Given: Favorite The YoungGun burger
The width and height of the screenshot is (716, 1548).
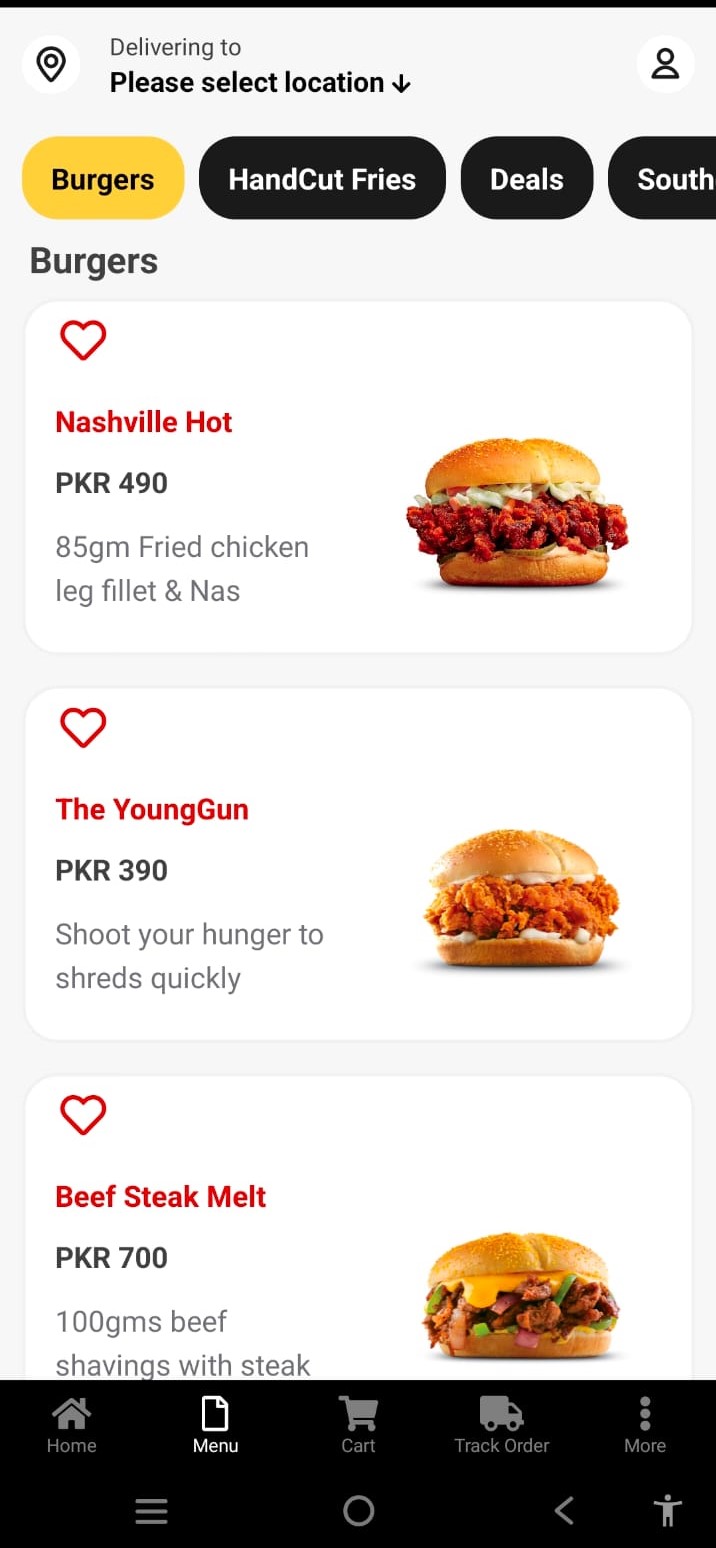Looking at the screenshot, I should coord(83,728).
